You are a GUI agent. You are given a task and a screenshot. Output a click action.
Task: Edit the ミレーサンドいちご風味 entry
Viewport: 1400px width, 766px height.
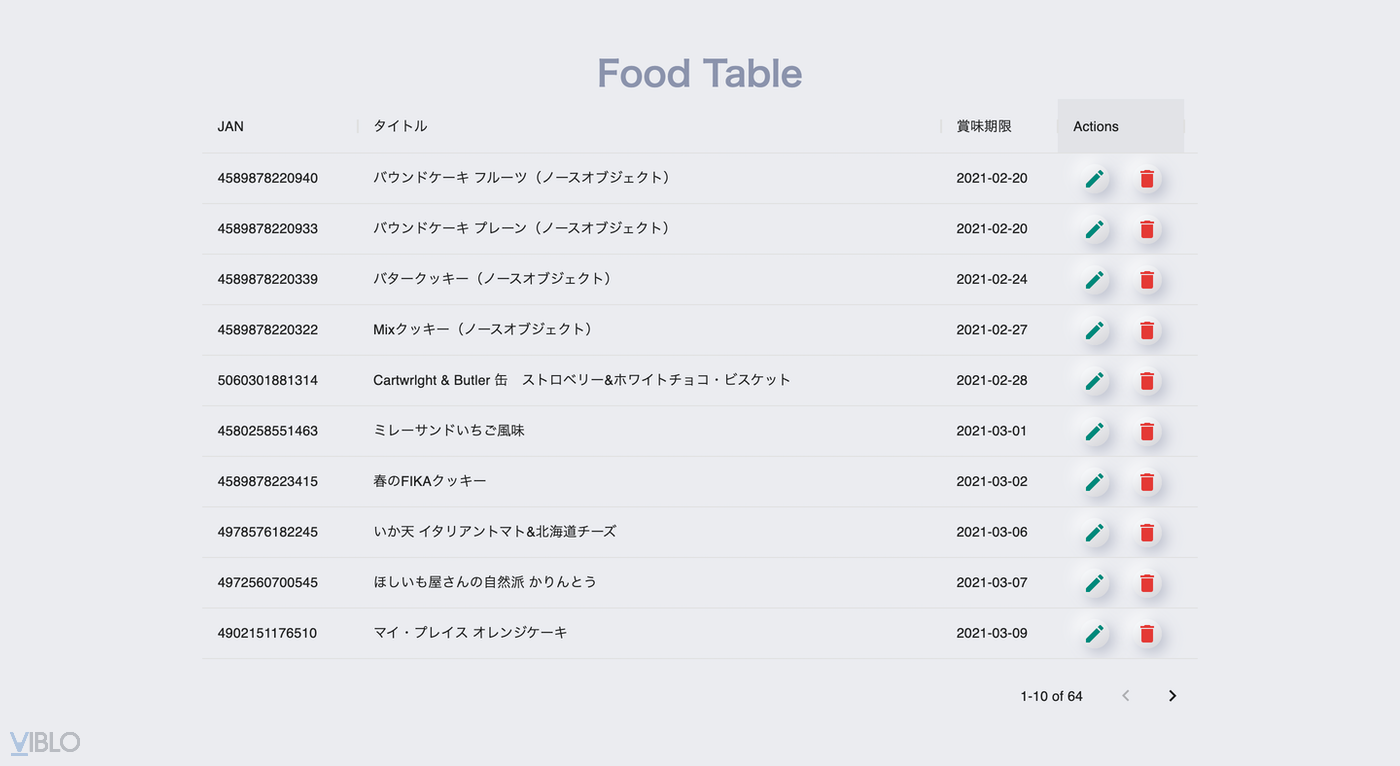coord(1095,431)
